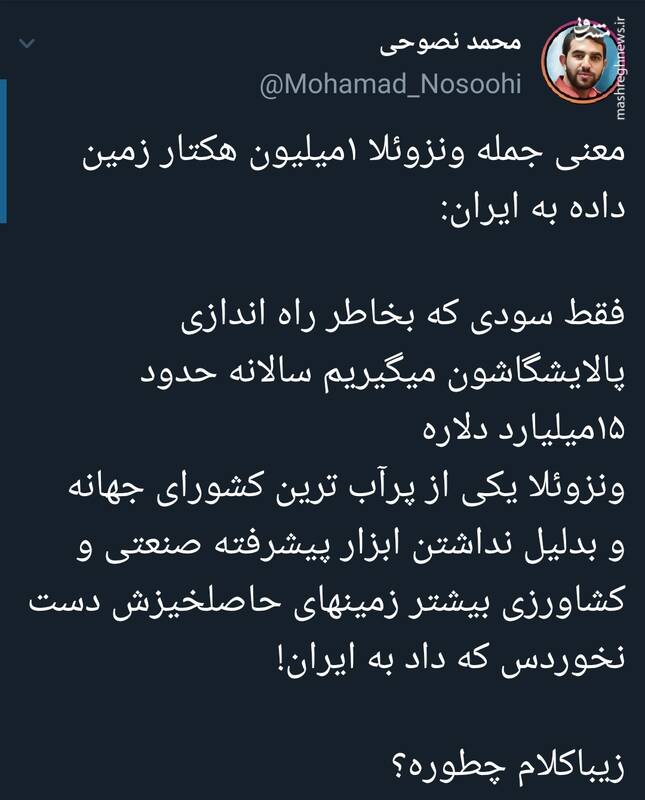The width and height of the screenshot is (645, 800).
Task: Open the @Mohamad_Nosoohi profile handle
Action: [391, 87]
